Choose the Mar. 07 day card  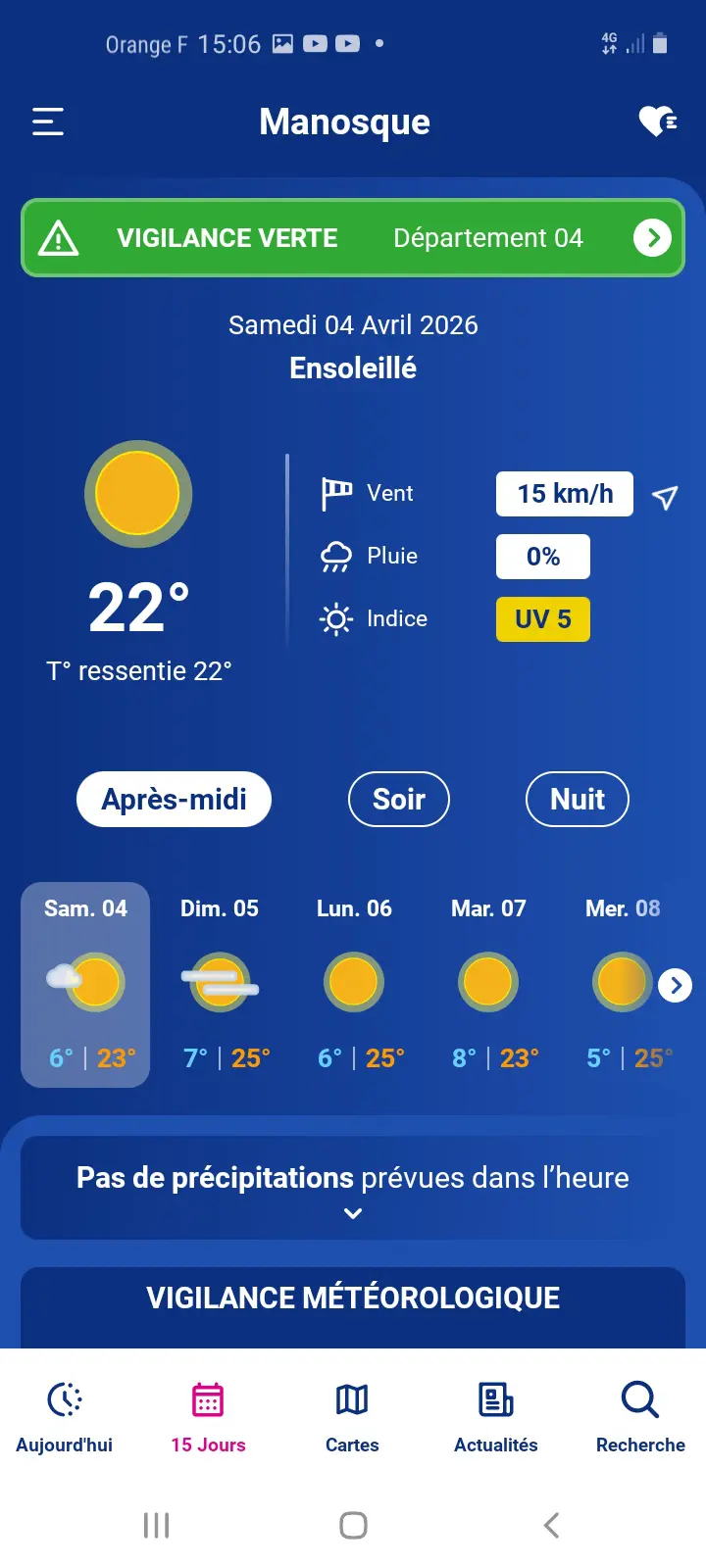488,984
